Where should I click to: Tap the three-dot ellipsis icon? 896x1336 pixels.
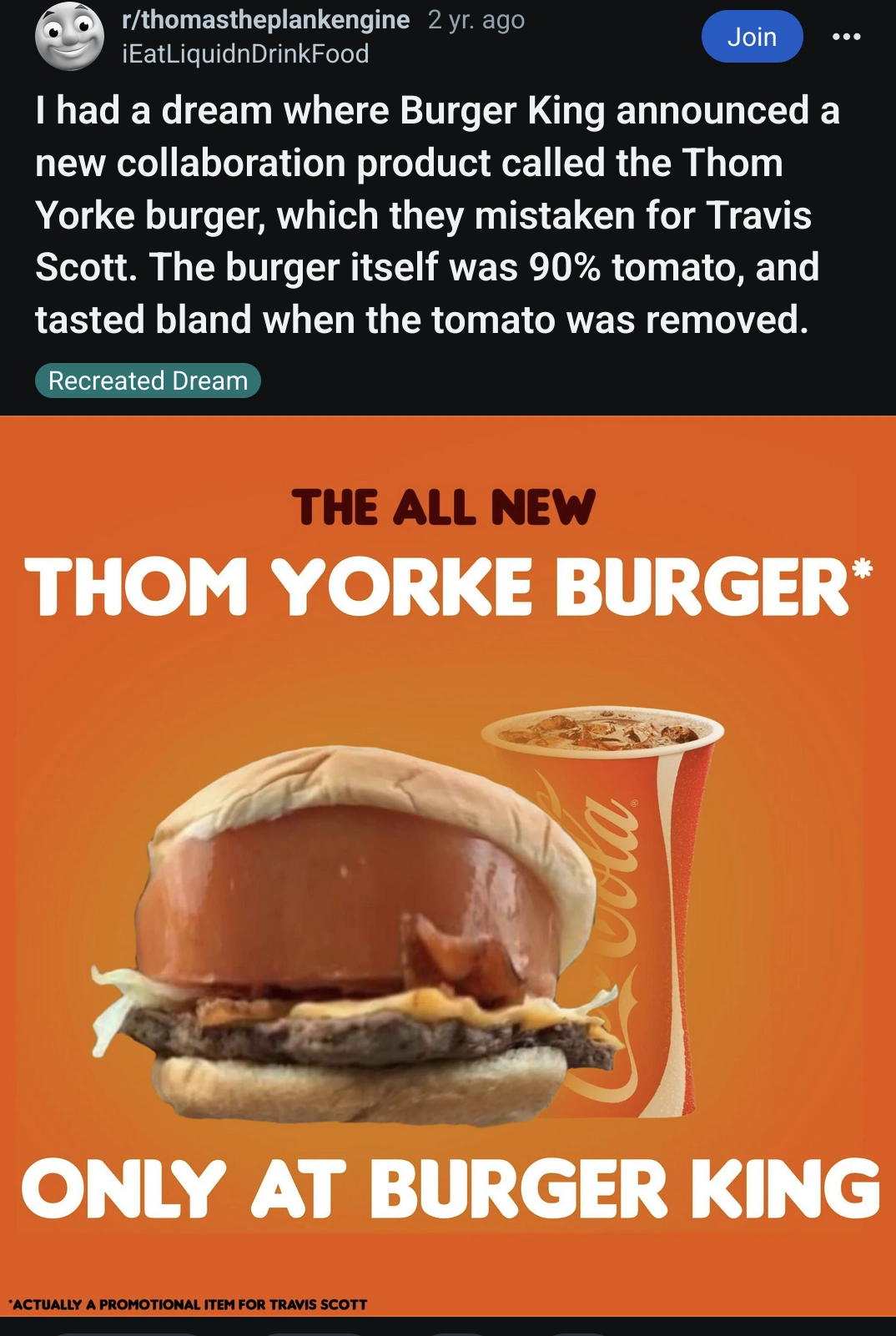tap(845, 36)
